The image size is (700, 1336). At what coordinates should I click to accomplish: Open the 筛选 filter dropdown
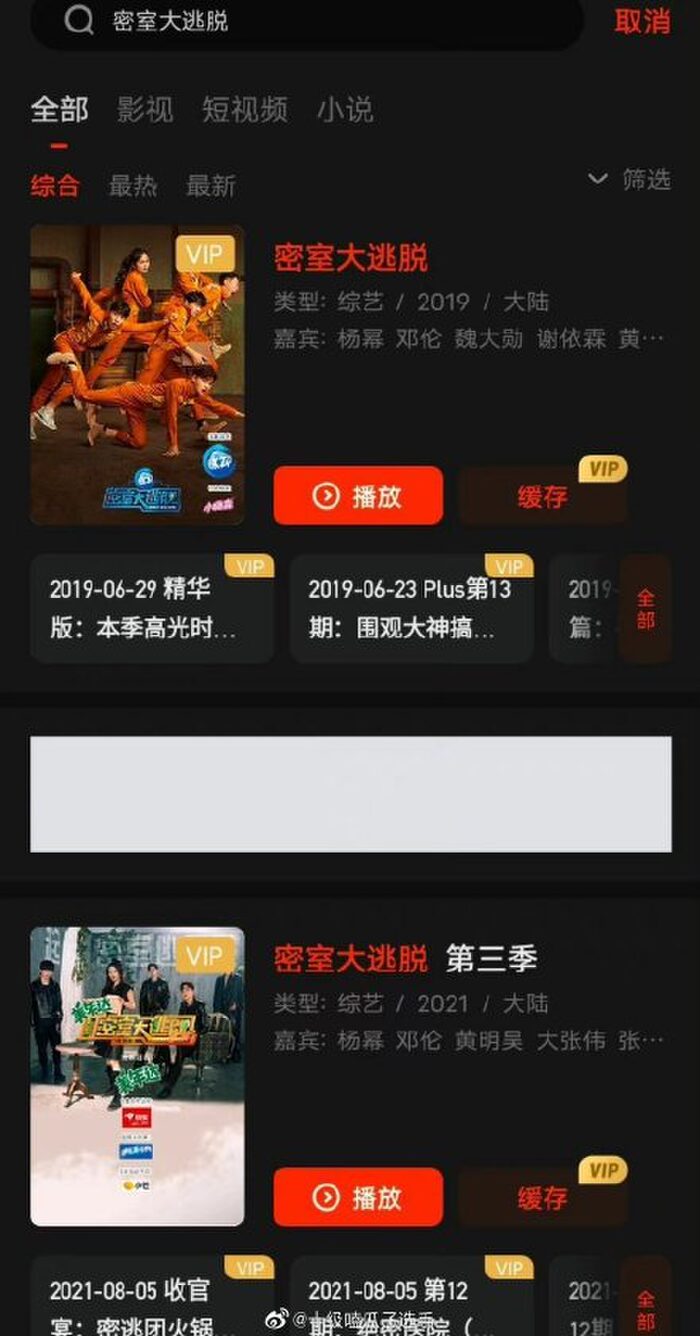tap(630, 179)
